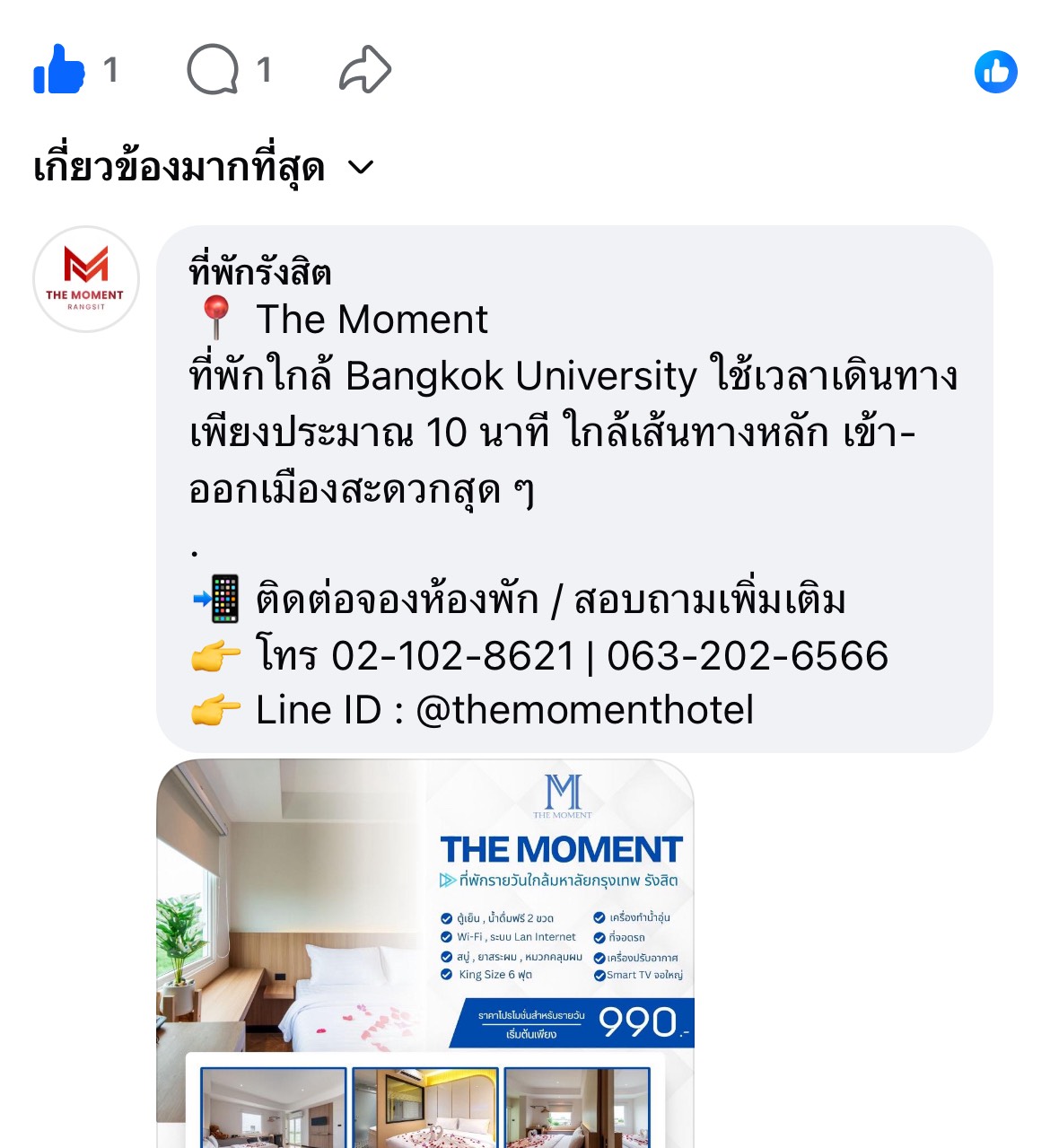1050x1148 pixels.
Task: Open the ที่พักรังสิต commenter name
Action: tap(260, 272)
